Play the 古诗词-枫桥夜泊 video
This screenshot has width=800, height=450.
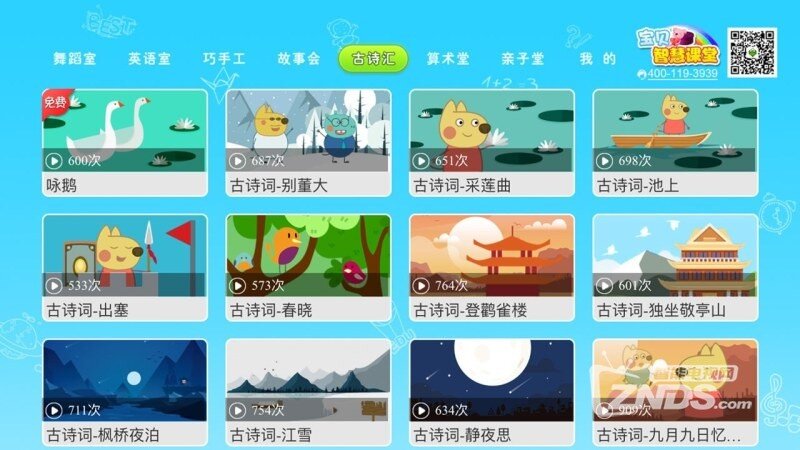coord(125,391)
